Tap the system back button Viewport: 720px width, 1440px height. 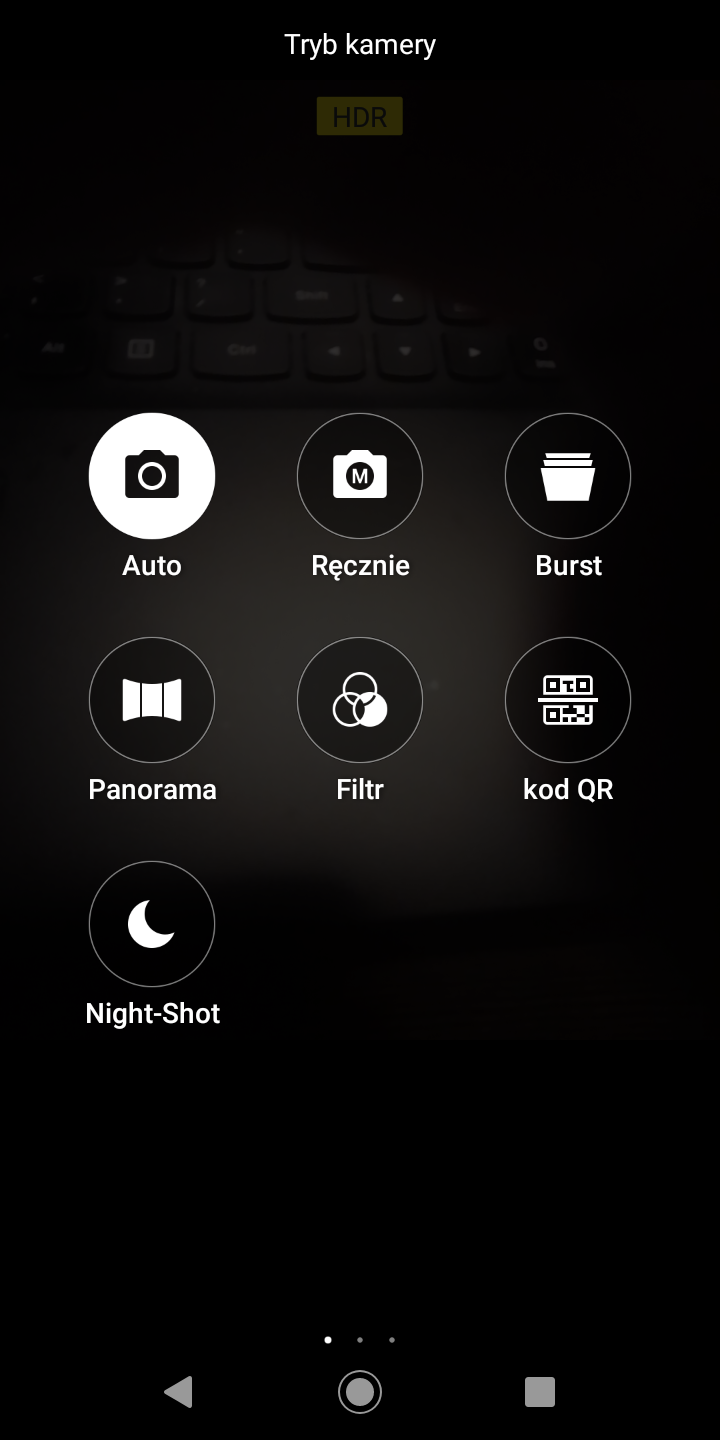(178, 1392)
